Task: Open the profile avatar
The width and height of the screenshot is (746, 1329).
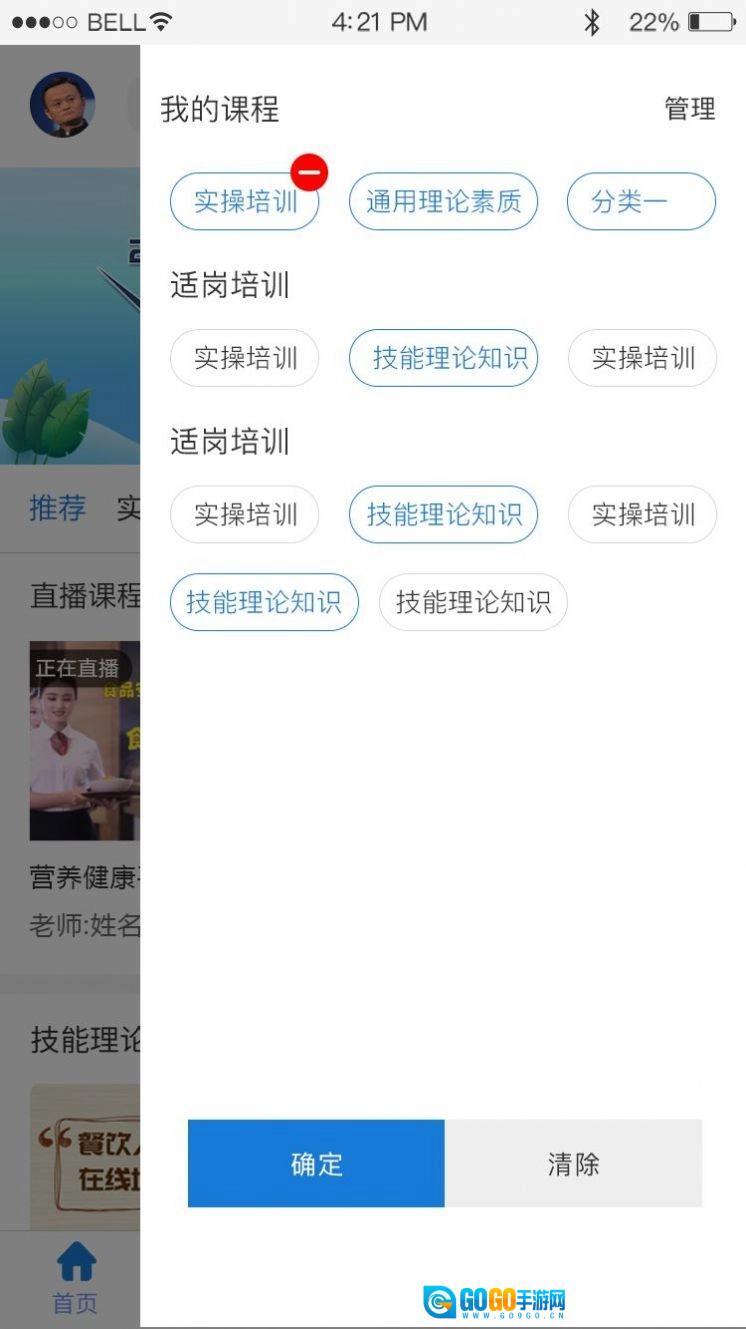Action: pyautogui.click(x=62, y=105)
